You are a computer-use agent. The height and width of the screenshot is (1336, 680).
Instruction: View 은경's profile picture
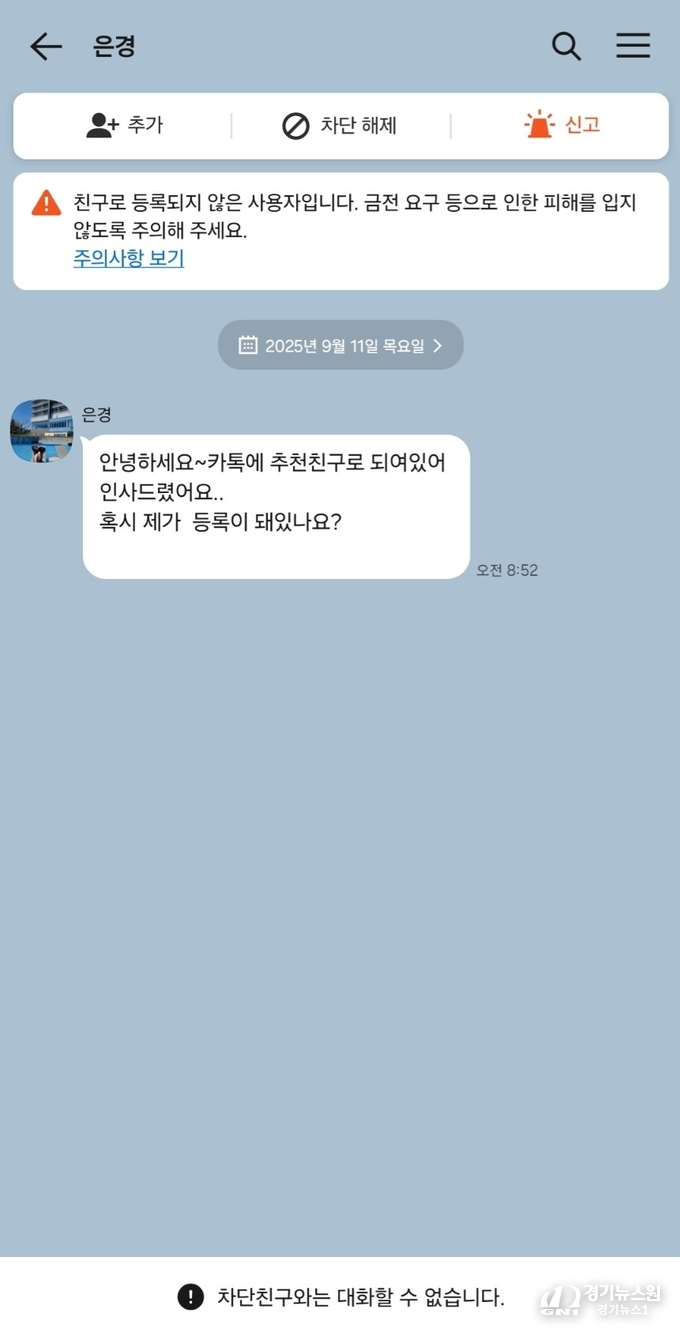point(41,430)
